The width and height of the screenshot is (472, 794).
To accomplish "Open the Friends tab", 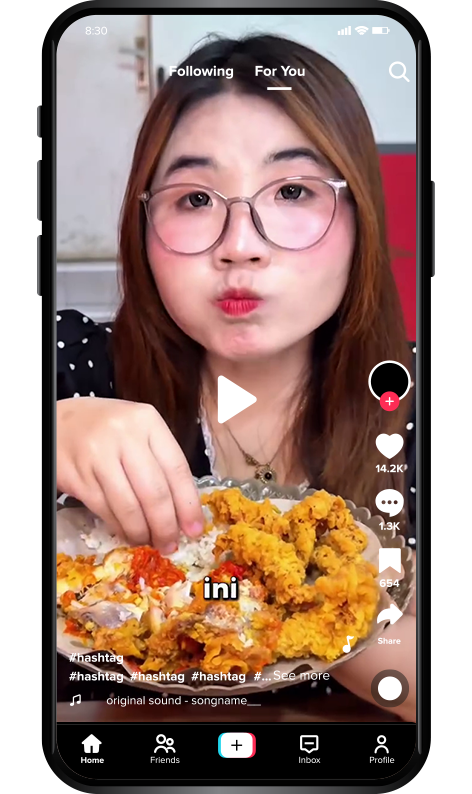I will (x=165, y=749).
